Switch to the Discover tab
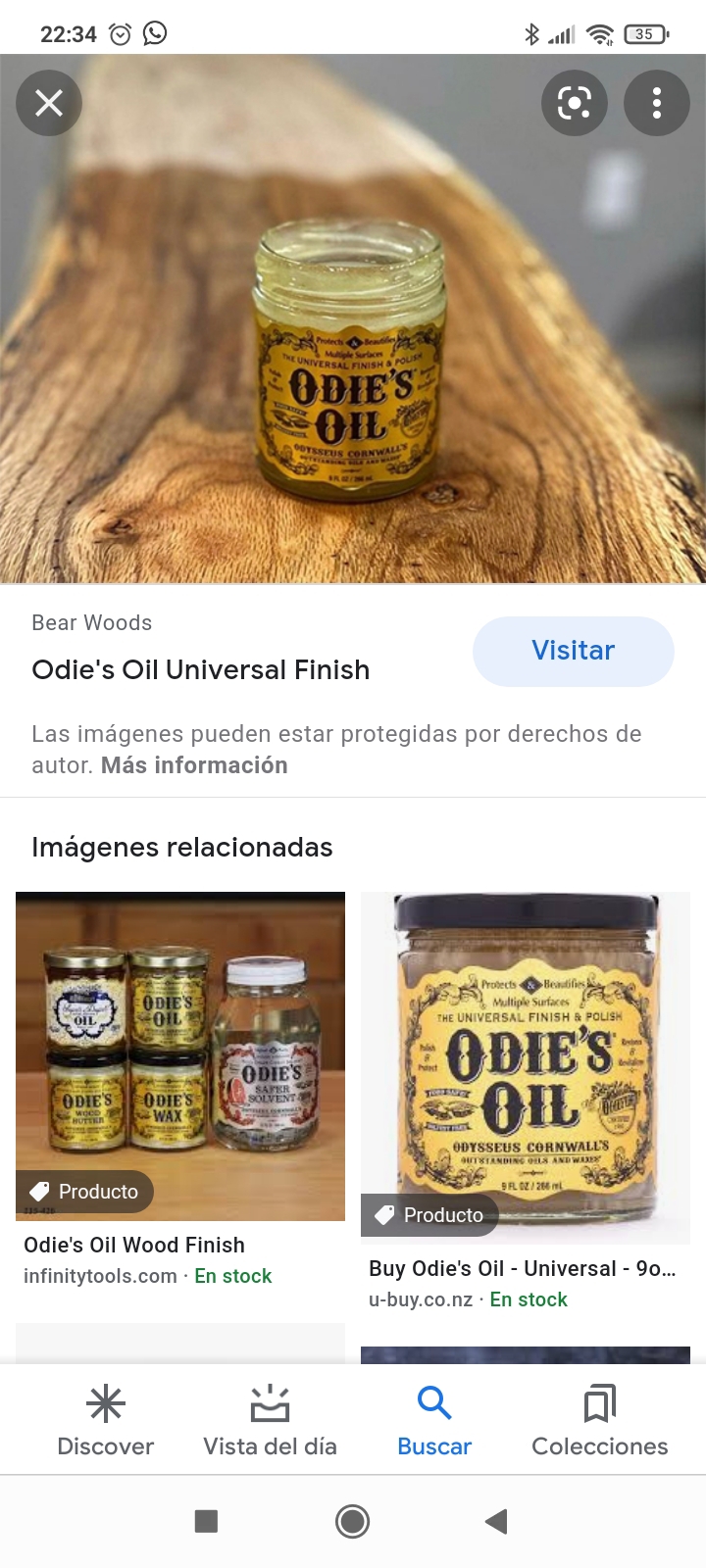The height and width of the screenshot is (1568, 706). click(106, 1421)
